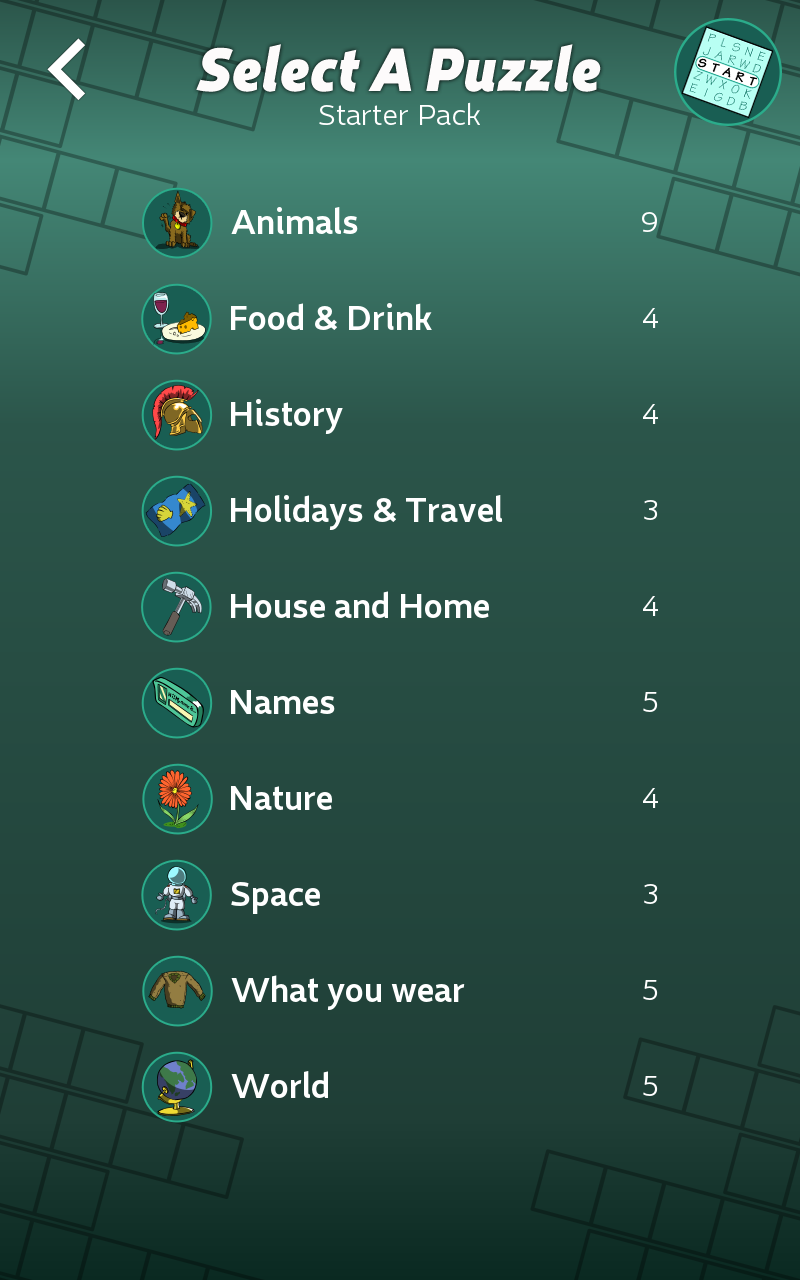Screen dimensions: 800x1280
Task: Tap the Starter Pack word search icon
Action: point(728,72)
